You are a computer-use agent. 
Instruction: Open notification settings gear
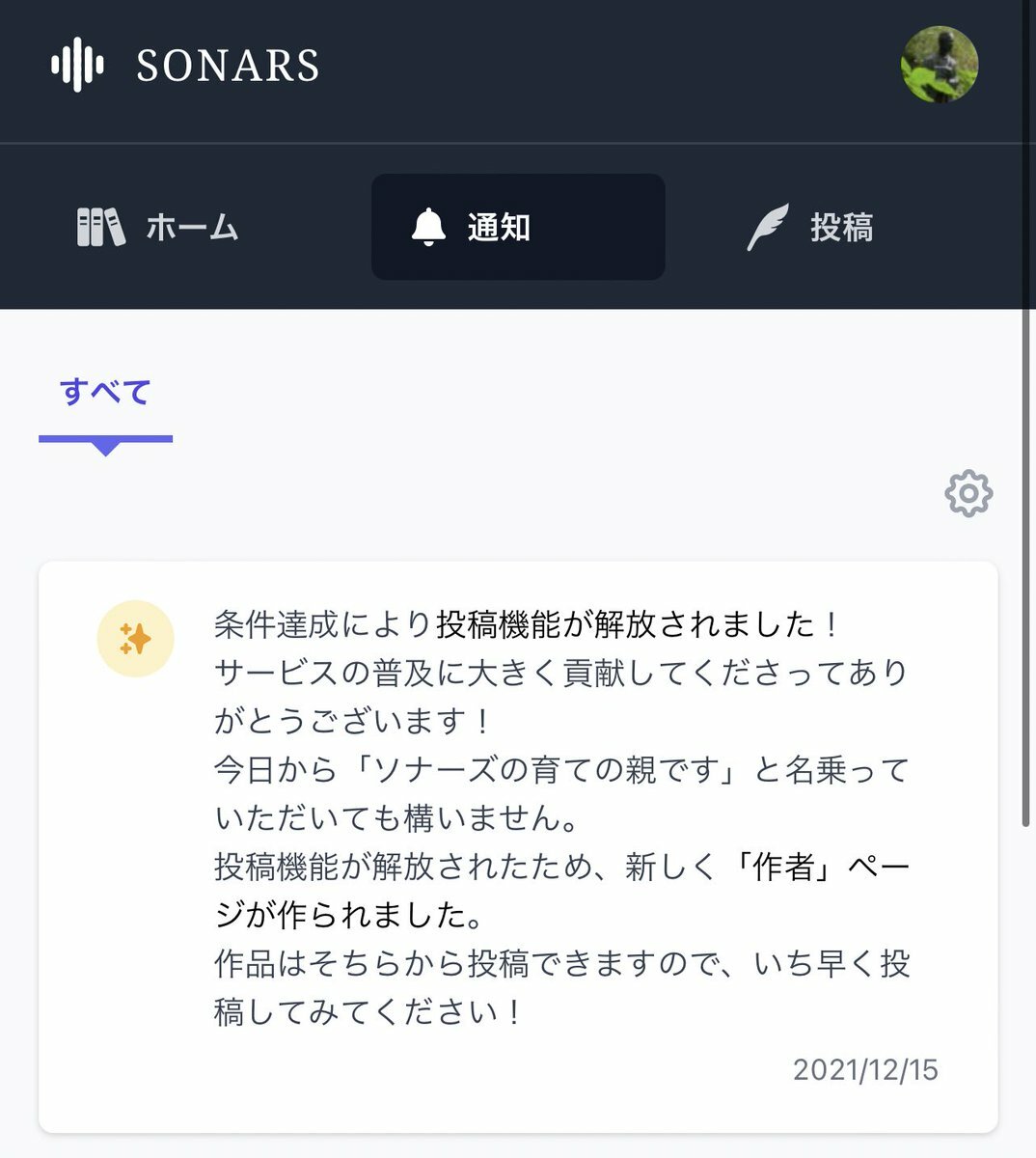pos(968,494)
